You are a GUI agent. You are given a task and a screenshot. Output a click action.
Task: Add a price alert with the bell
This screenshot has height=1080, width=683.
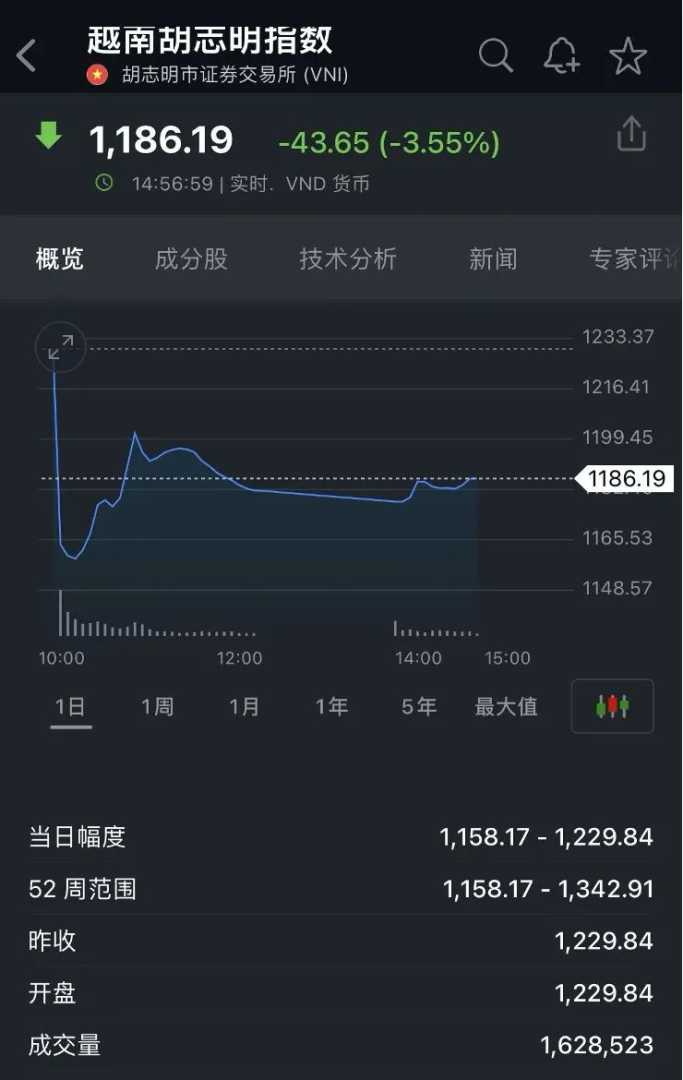click(561, 56)
